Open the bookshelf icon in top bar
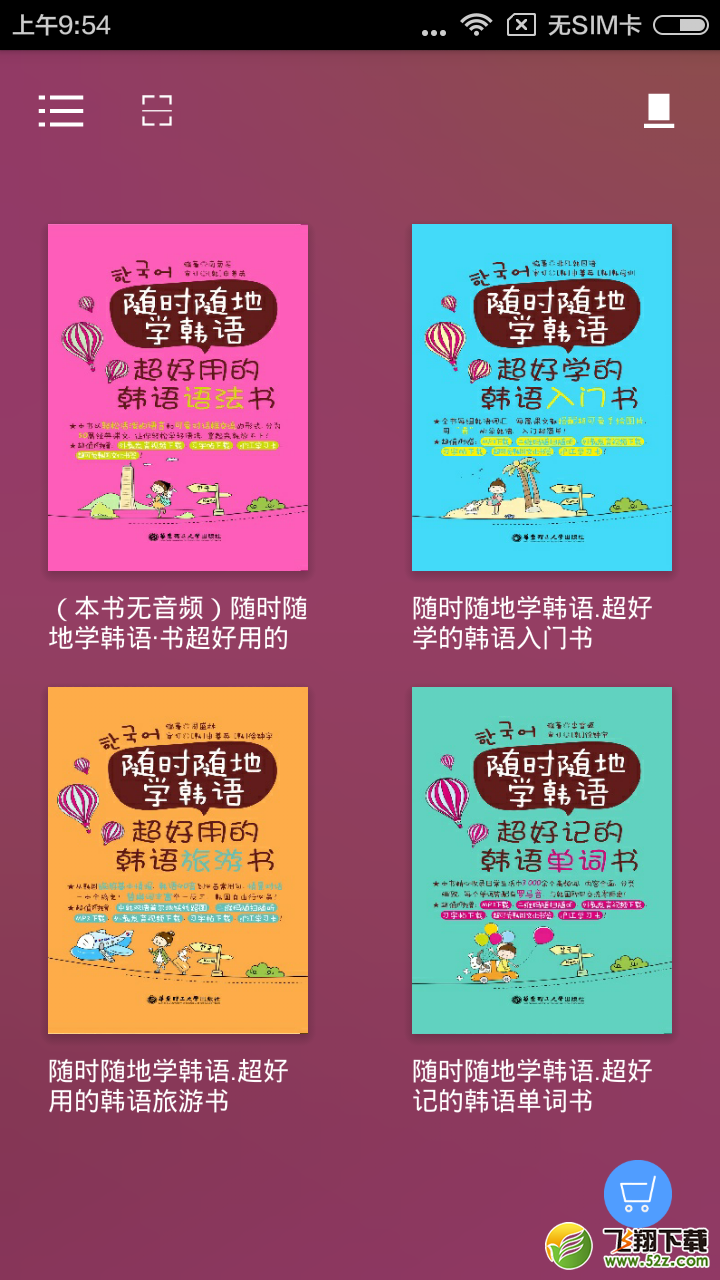Viewport: 720px width, 1280px height. coord(658,111)
